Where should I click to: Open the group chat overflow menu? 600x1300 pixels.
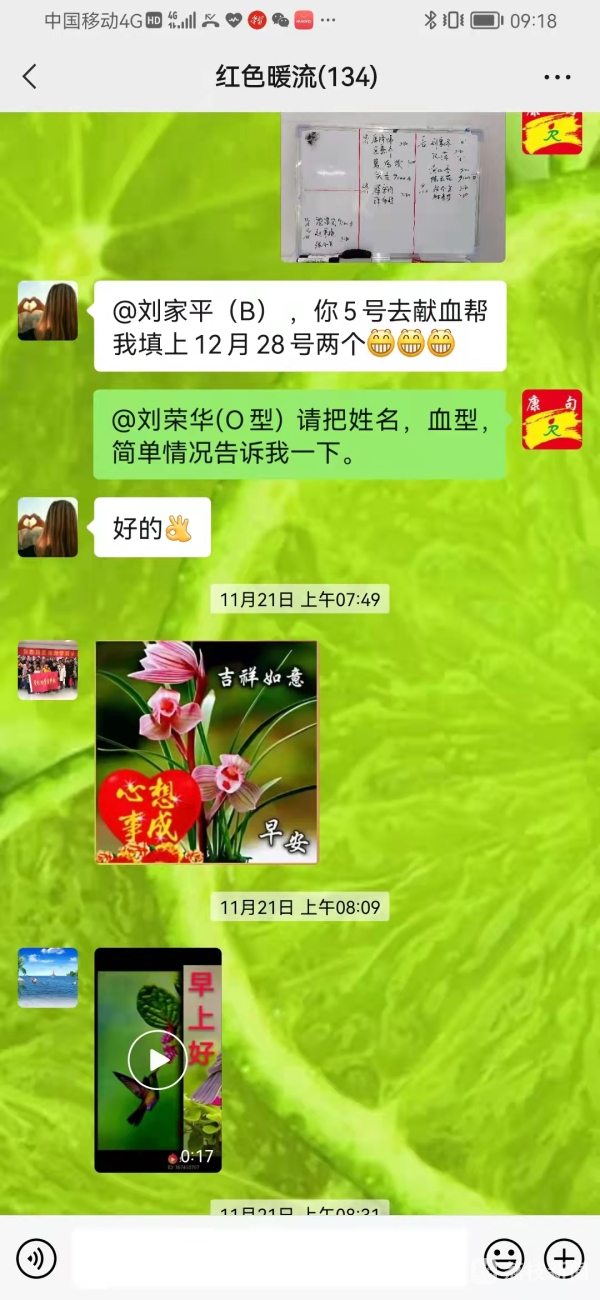[557, 77]
